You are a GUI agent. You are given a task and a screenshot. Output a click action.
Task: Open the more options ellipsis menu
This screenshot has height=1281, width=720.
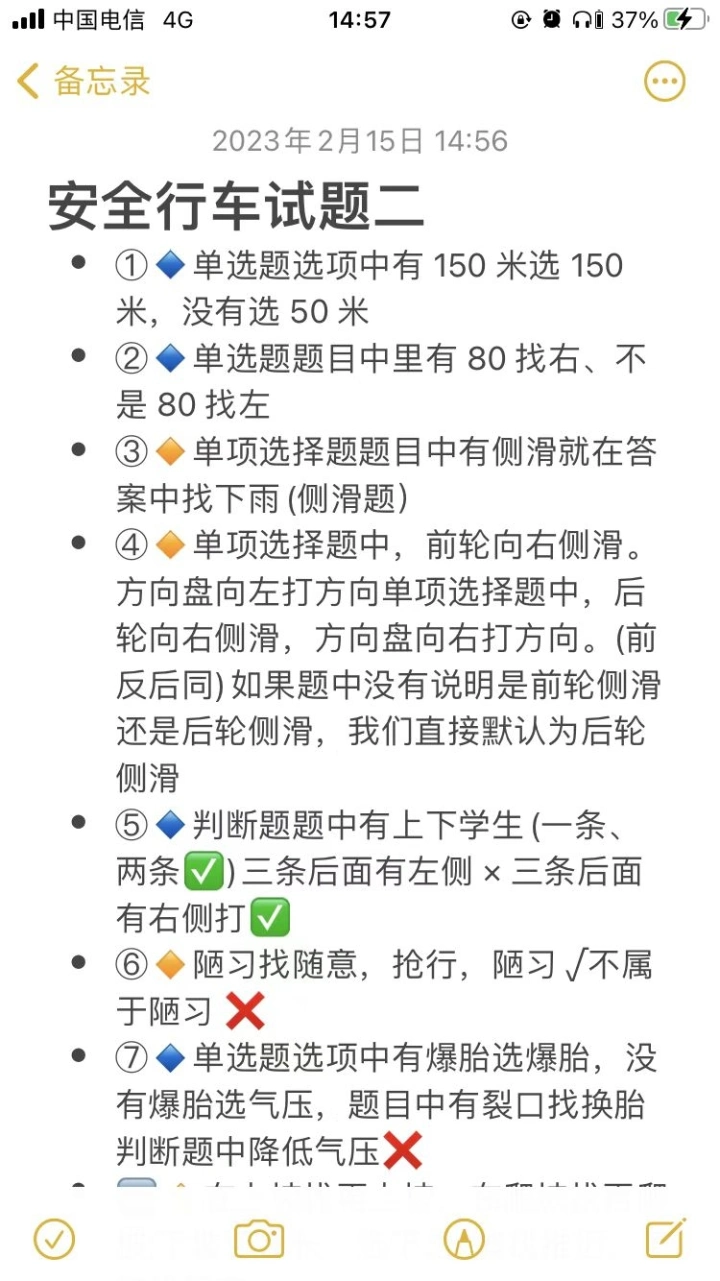[x=664, y=81]
